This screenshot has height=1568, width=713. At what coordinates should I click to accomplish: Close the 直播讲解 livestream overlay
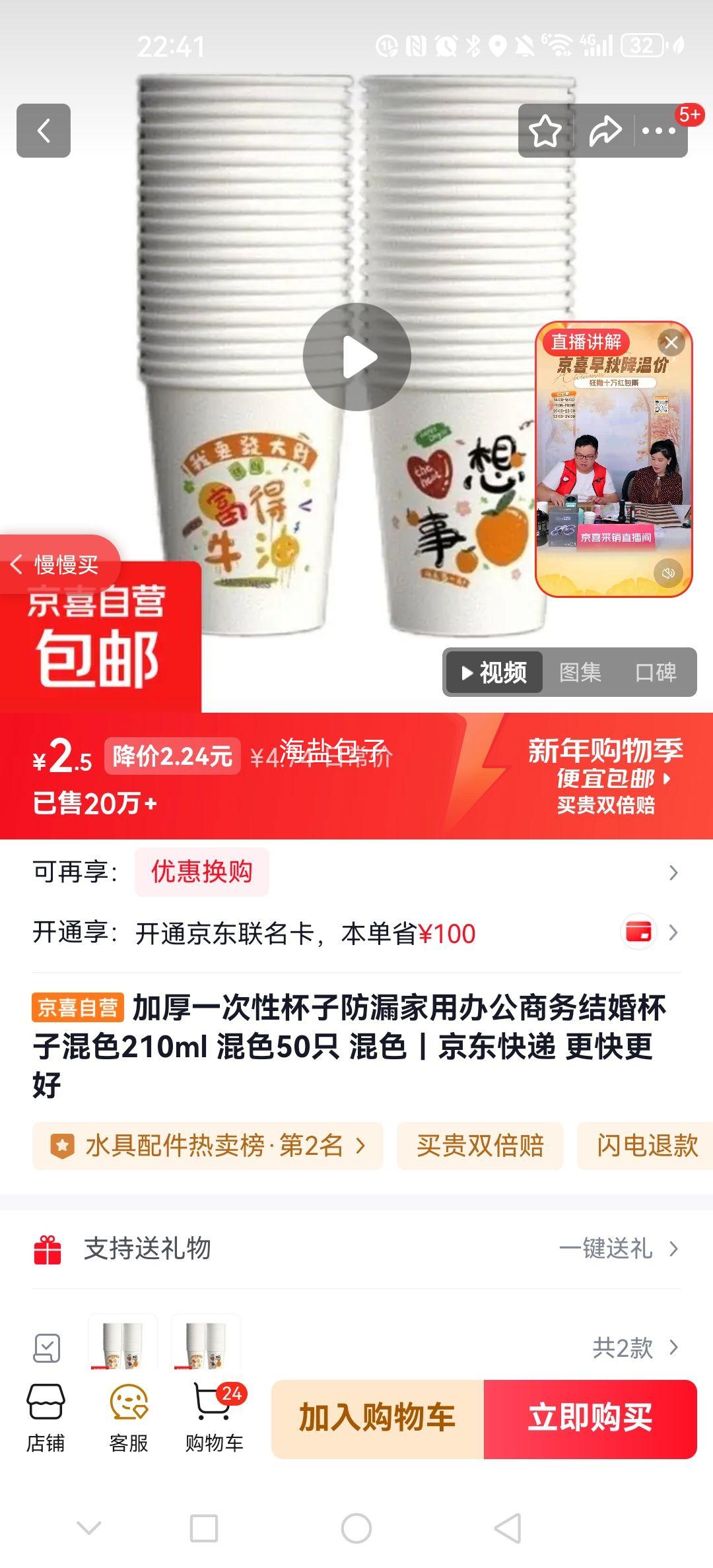coord(671,341)
